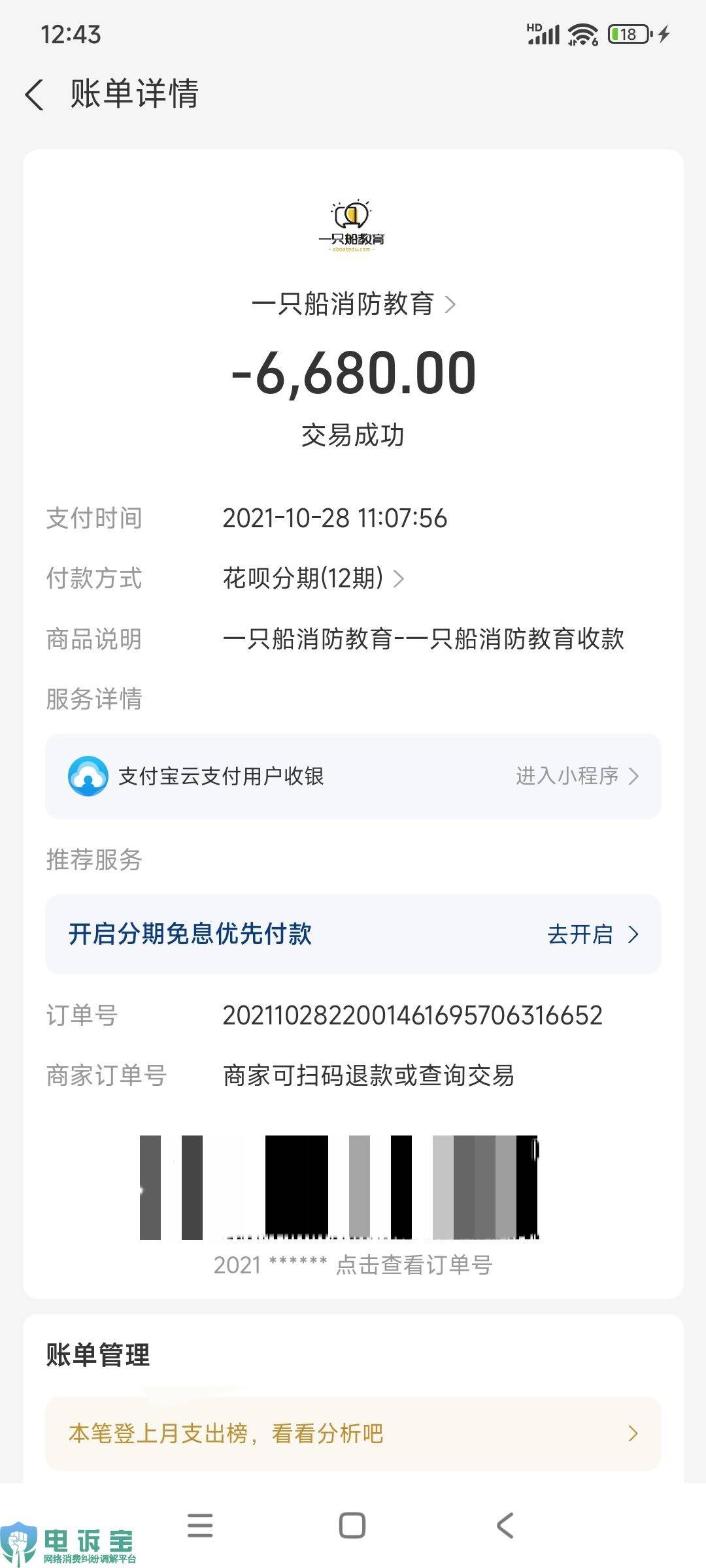View 花呗分期(12期) payment details
The image size is (706, 1568).
point(314,578)
